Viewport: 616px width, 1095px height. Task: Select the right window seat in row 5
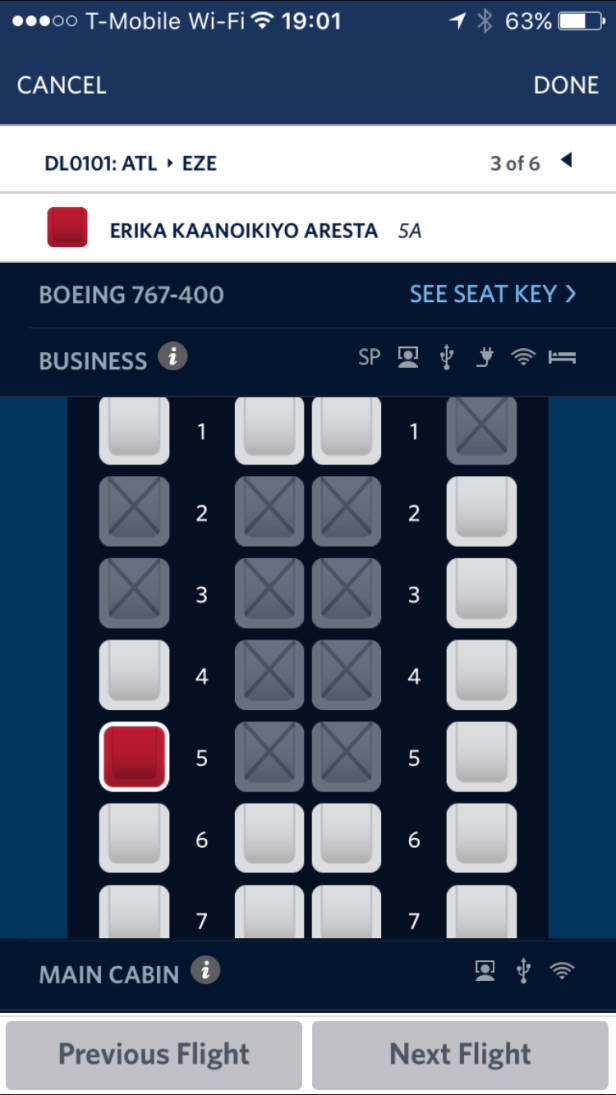pyautogui.click(x=482, y=757)
